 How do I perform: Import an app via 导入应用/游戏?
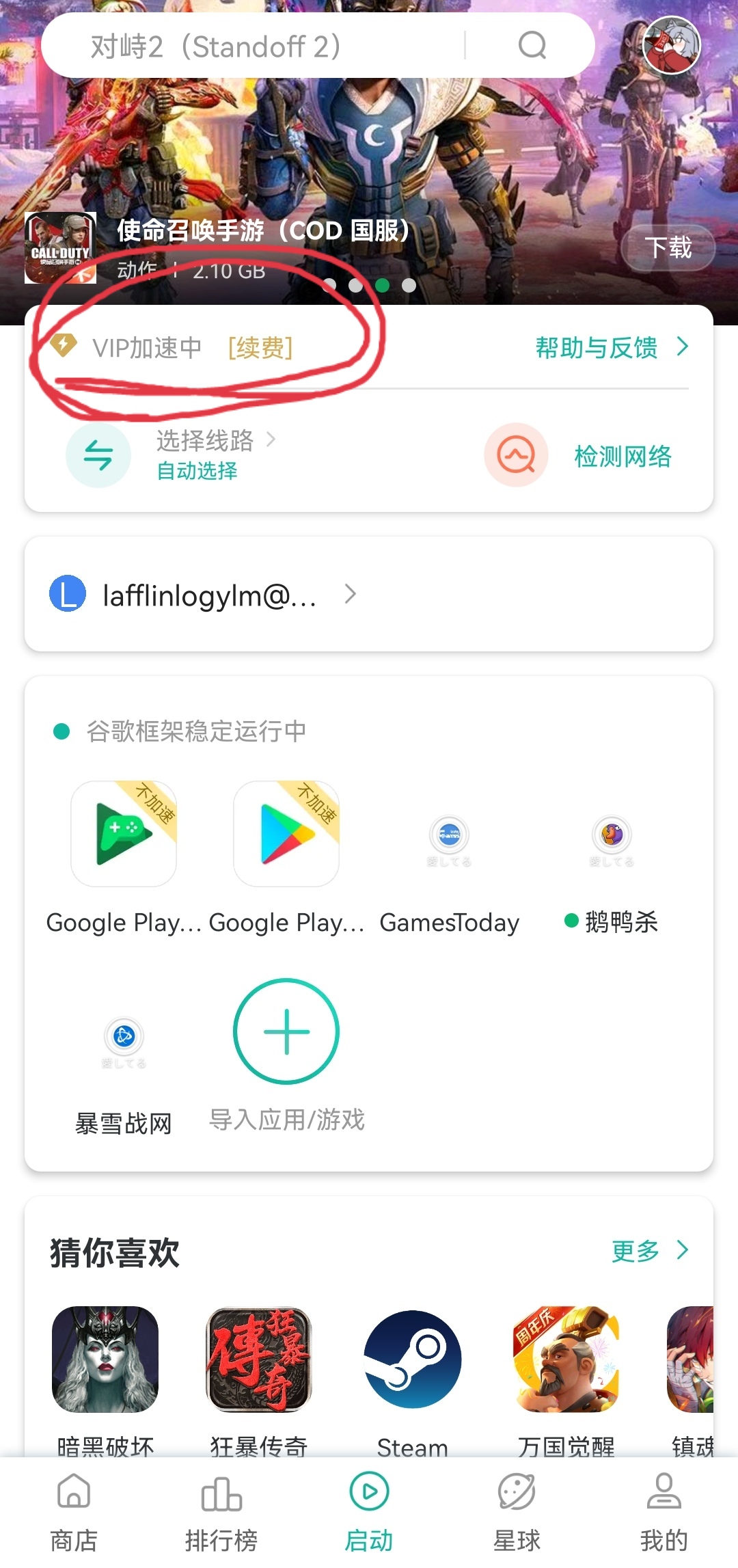[286, 1032]
